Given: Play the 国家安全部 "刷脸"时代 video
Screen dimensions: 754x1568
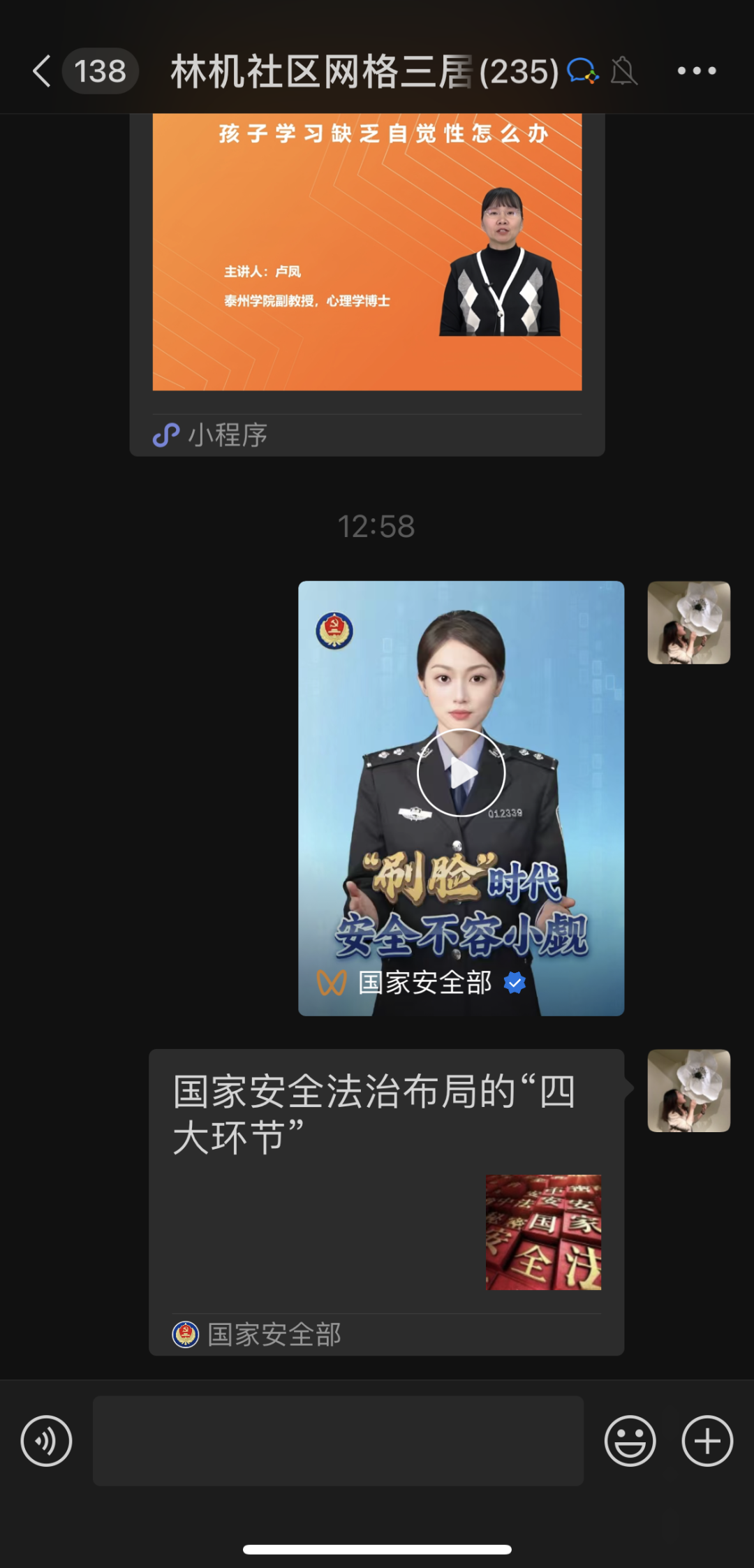Looking at the screenshot, I should point(461,772).
